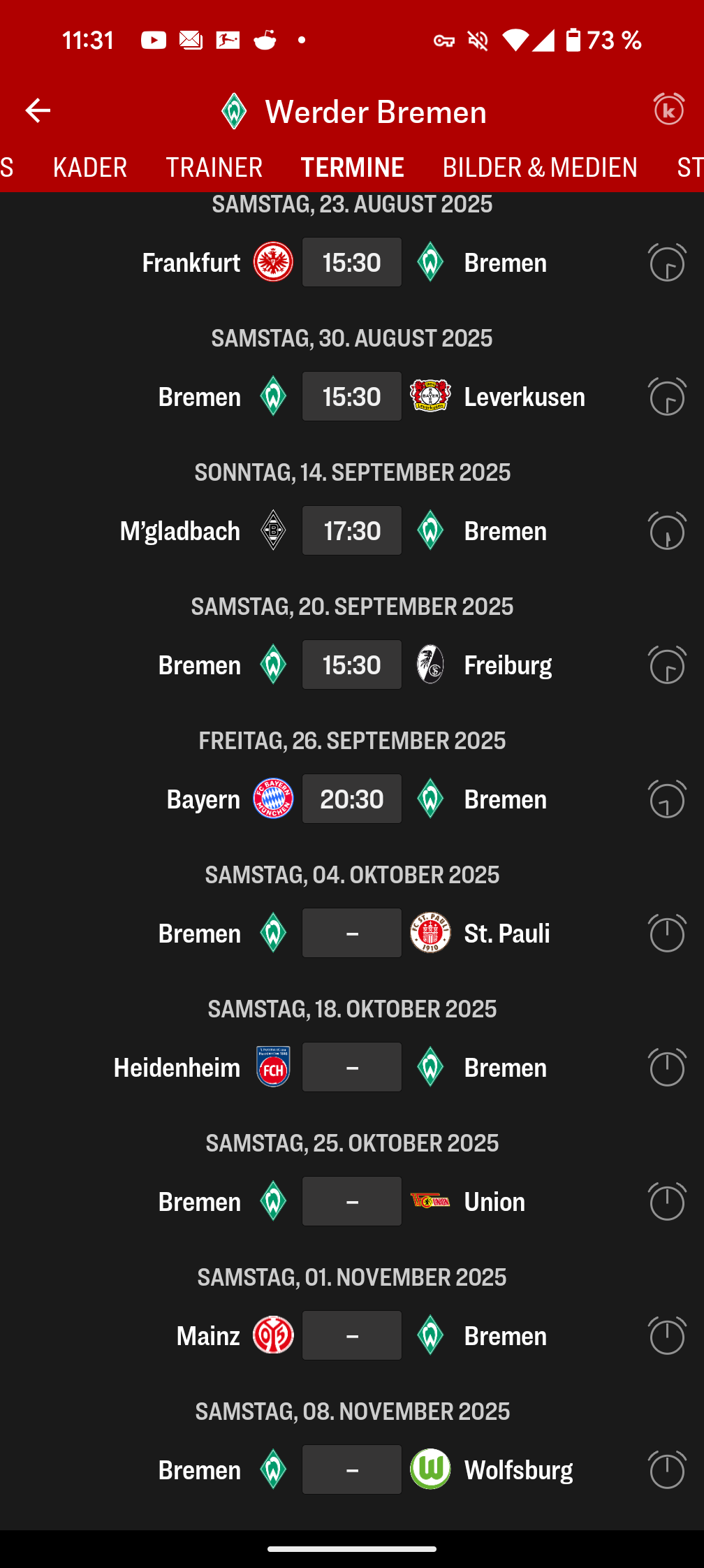The image size is (704, 1568).
Task: Tap the alarm icon for M'gladbach match
Action: (x=667, y=531)
